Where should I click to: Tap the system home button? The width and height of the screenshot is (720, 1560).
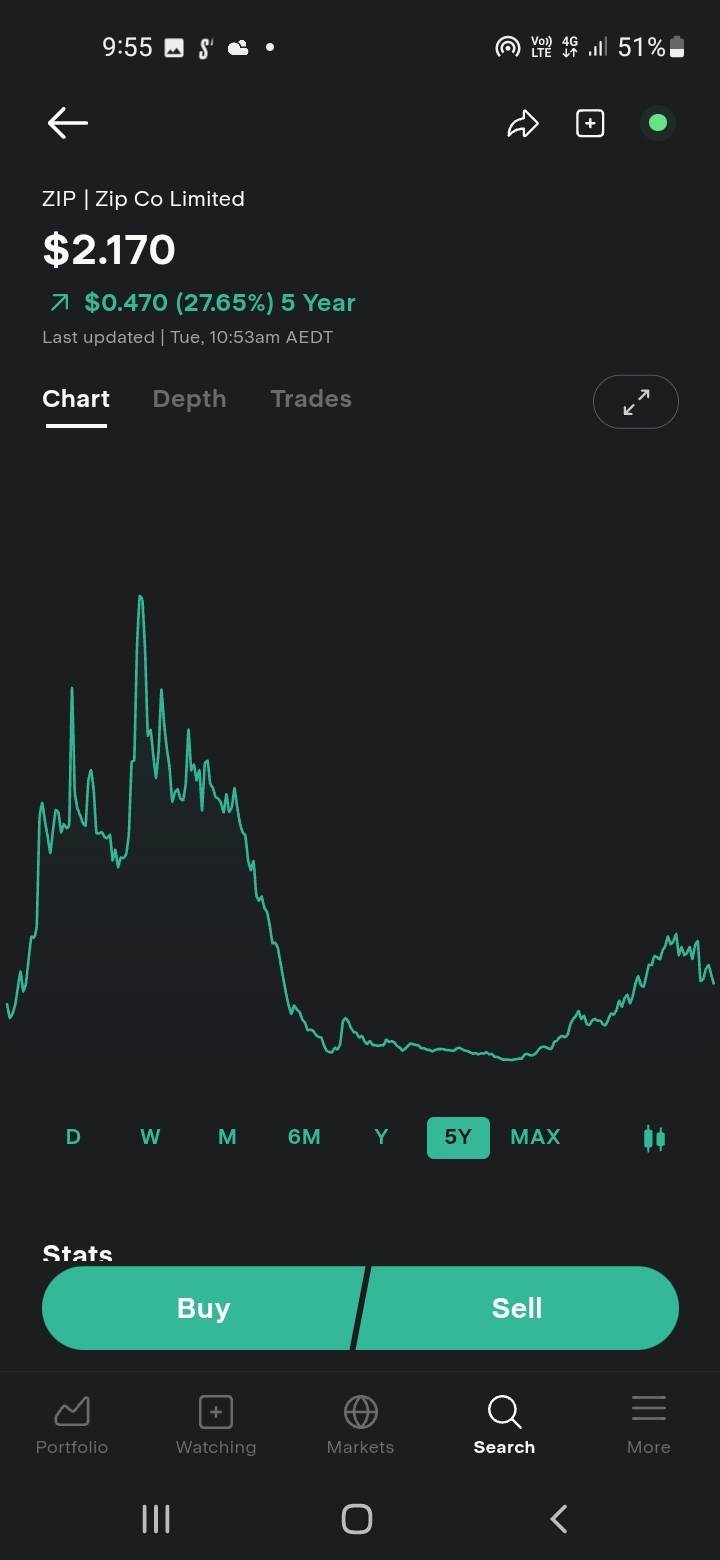point(357,1519)
